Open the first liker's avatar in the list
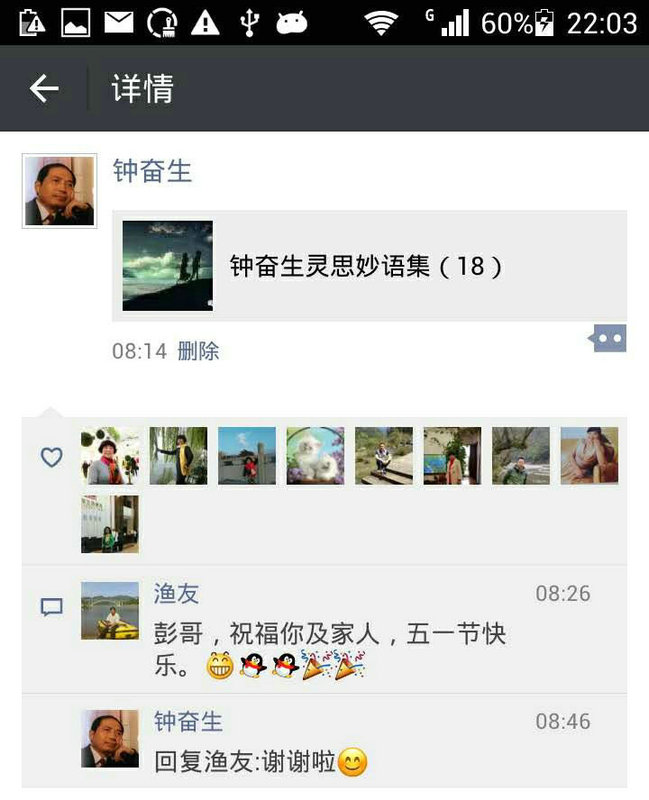The height and width of the screenshot is (800, 649). [110, 456]
